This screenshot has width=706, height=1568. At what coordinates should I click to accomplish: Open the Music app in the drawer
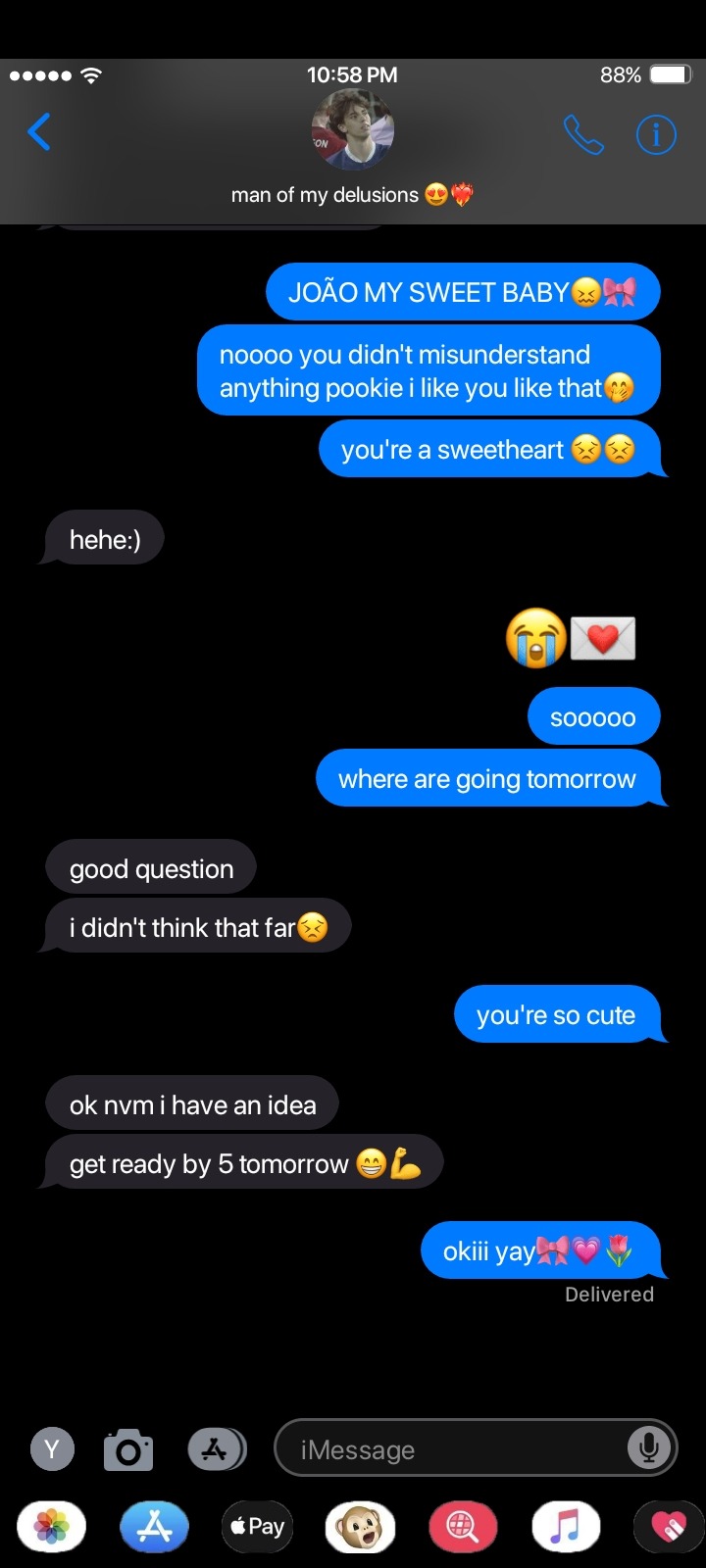click(x=566, y=1527)
